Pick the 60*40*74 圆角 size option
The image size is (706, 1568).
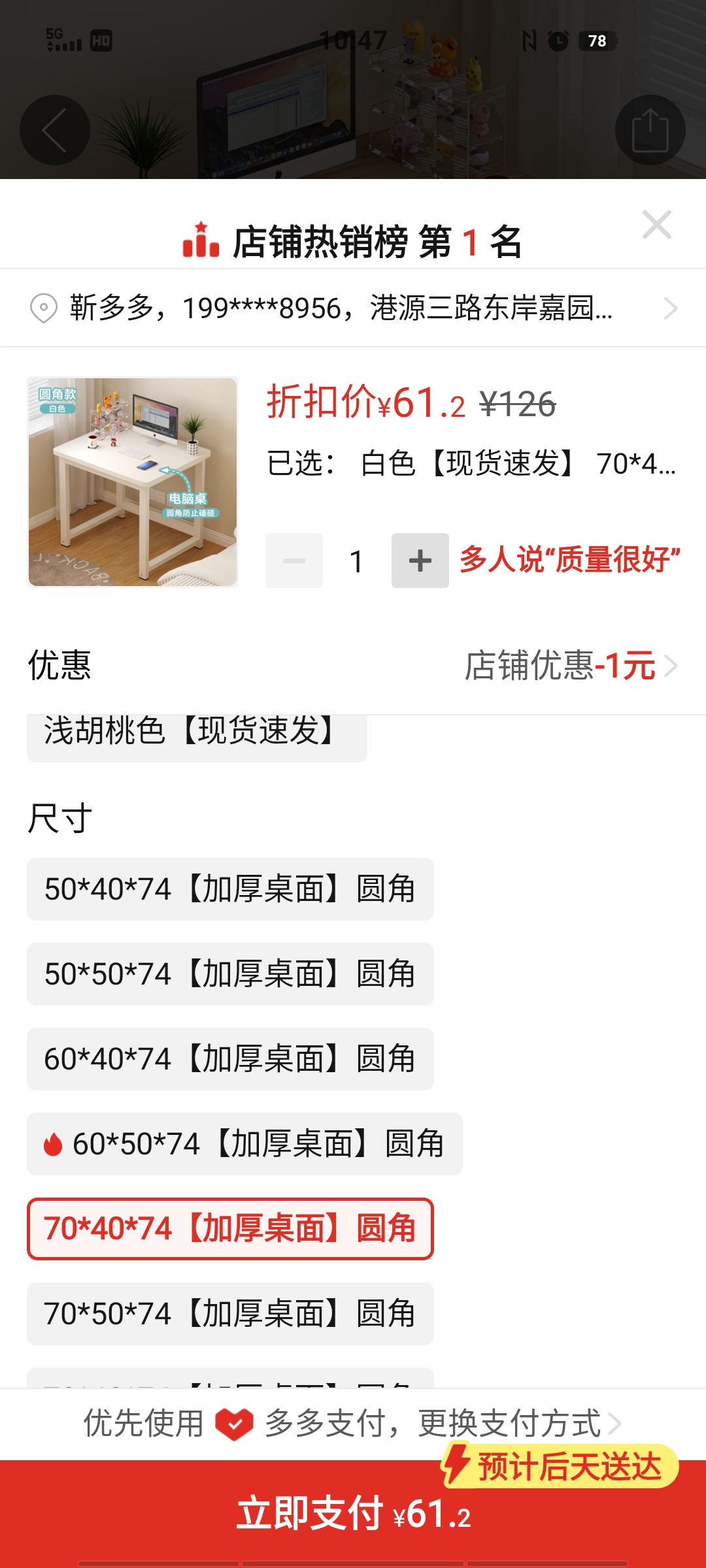[x=230, y=1059]
